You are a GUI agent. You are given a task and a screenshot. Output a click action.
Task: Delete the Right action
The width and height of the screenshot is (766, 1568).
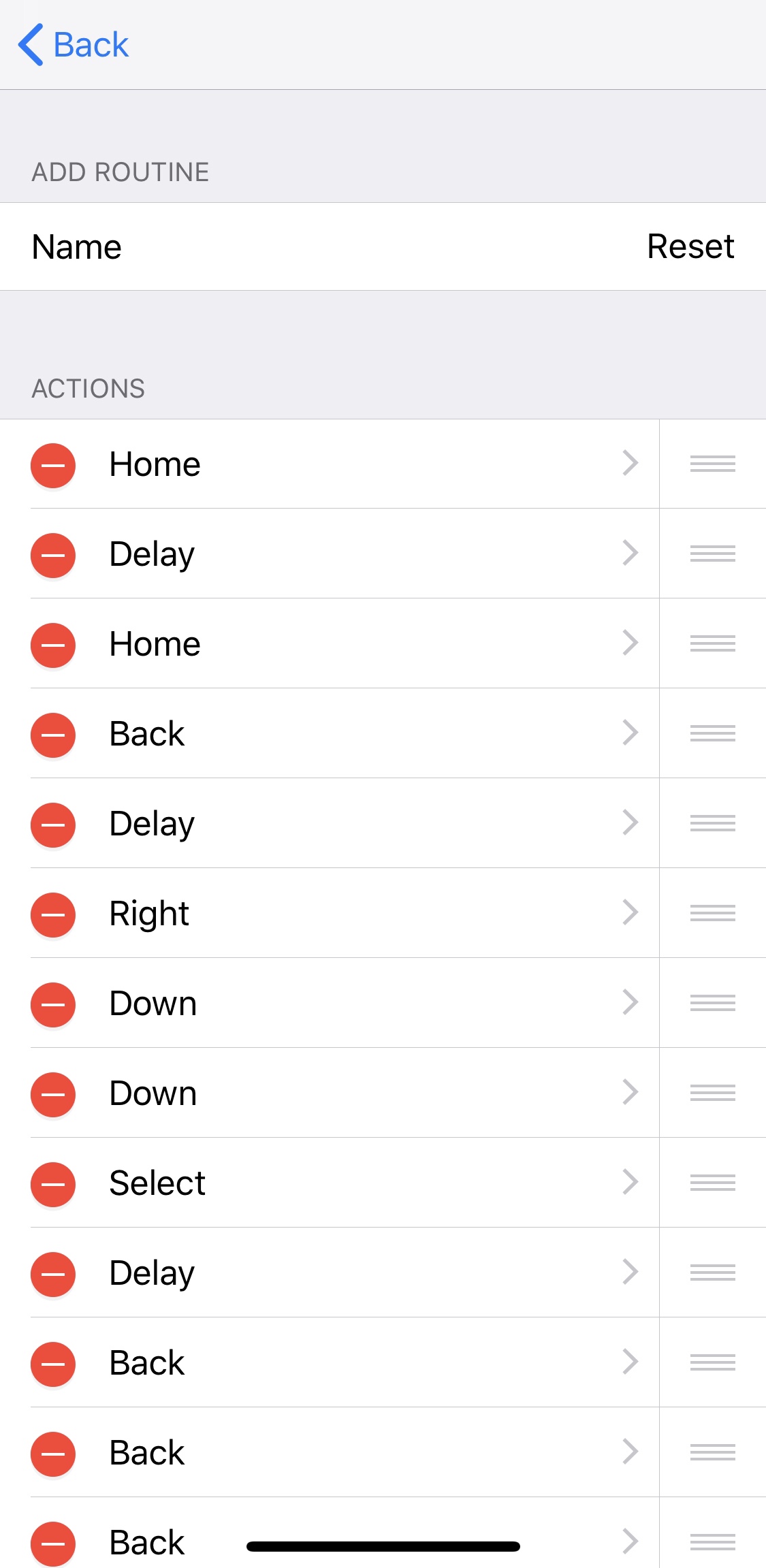pos(53,914)
